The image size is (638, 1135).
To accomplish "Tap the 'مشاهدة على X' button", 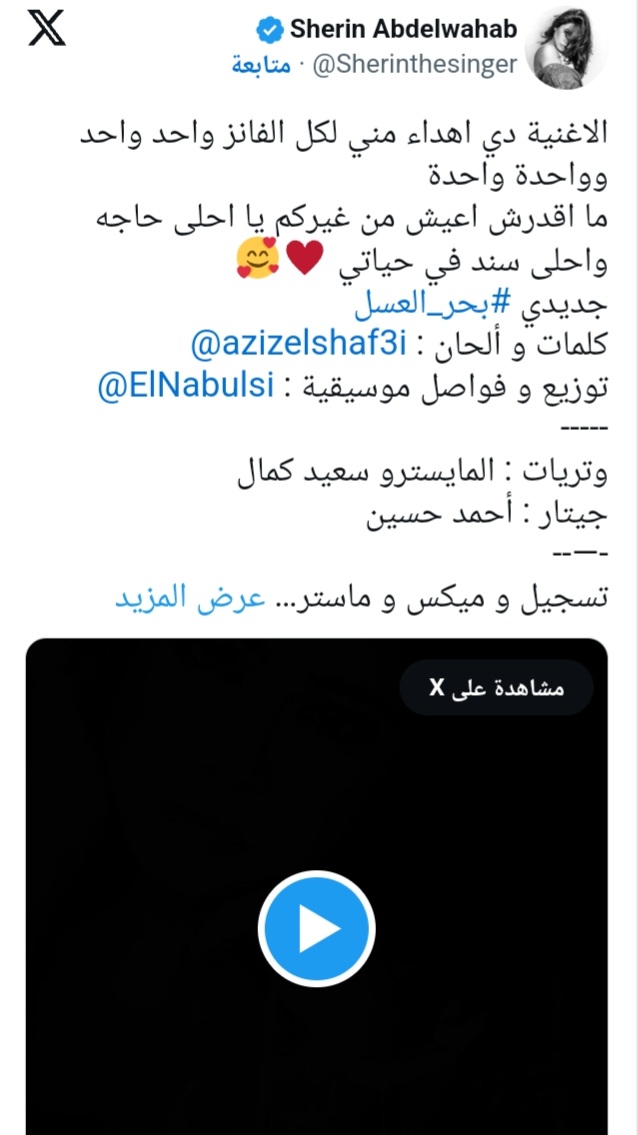I will [x=497, y=689].
